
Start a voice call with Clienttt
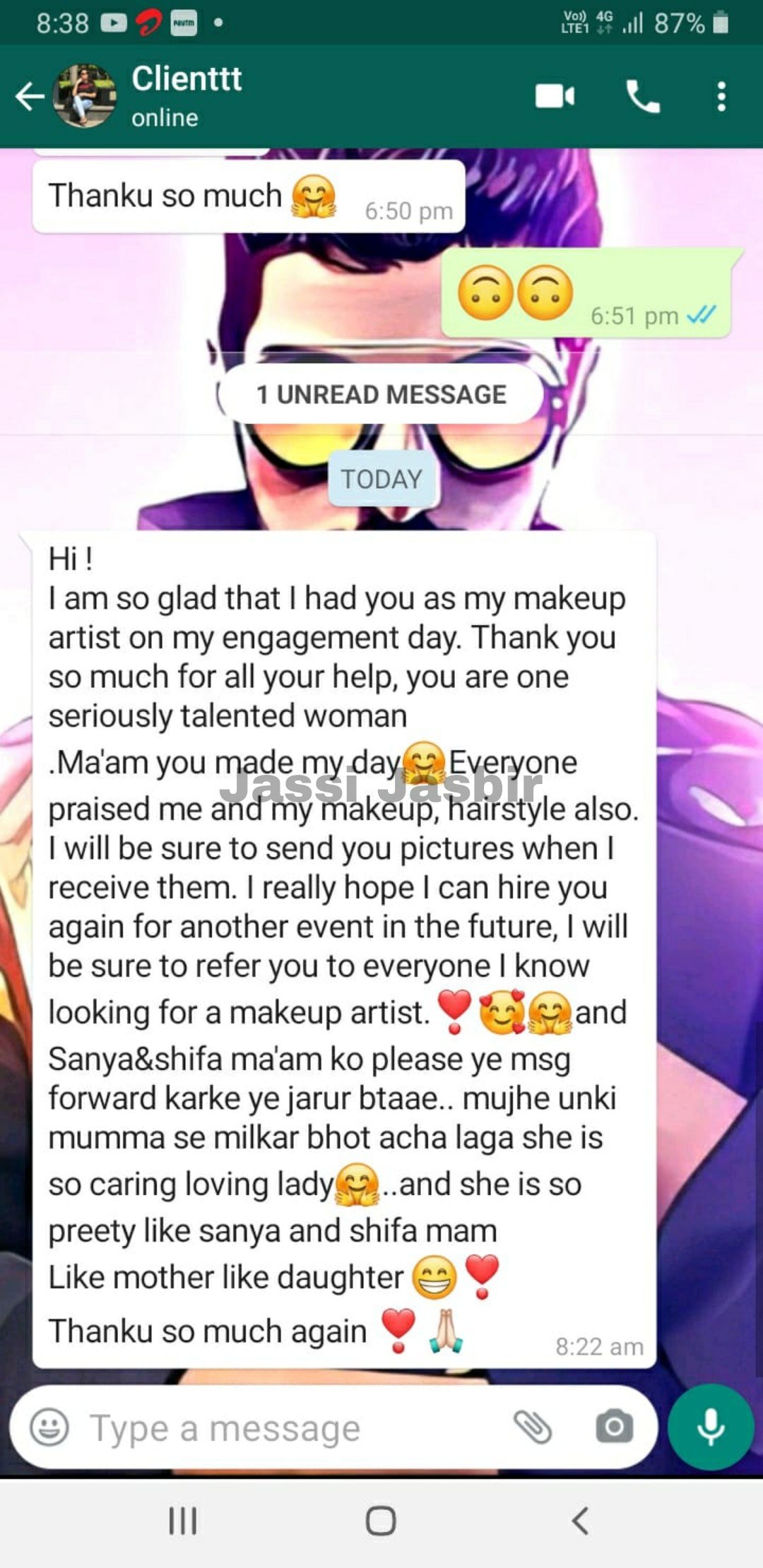[642, 97]
